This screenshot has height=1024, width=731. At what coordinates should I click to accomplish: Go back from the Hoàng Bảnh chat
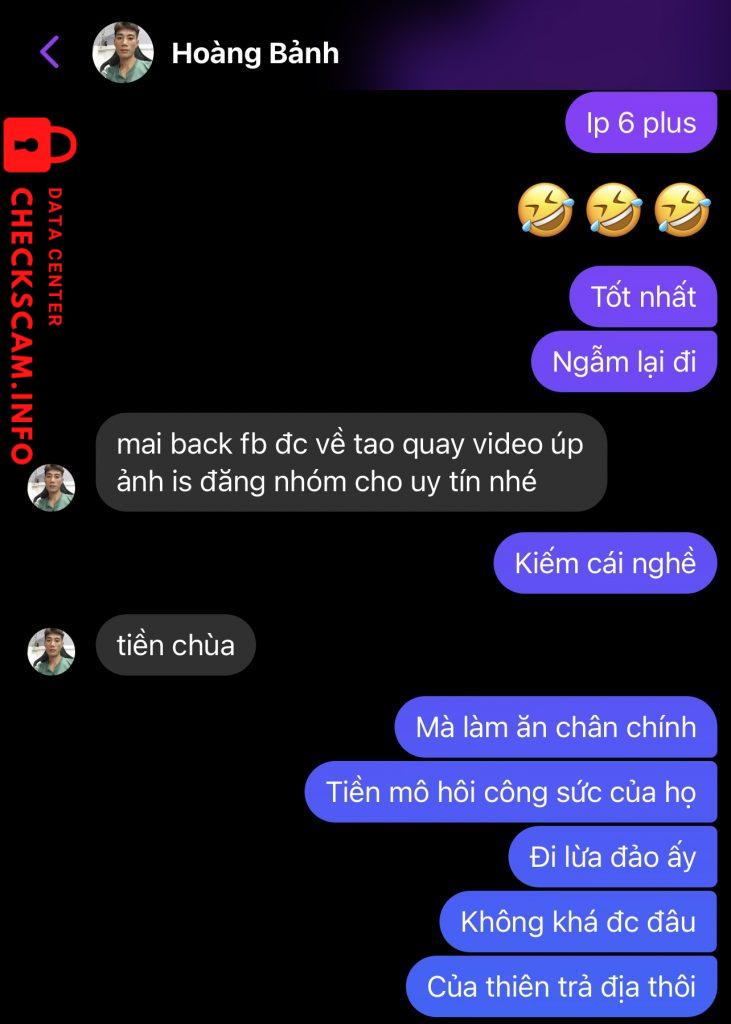49,52
